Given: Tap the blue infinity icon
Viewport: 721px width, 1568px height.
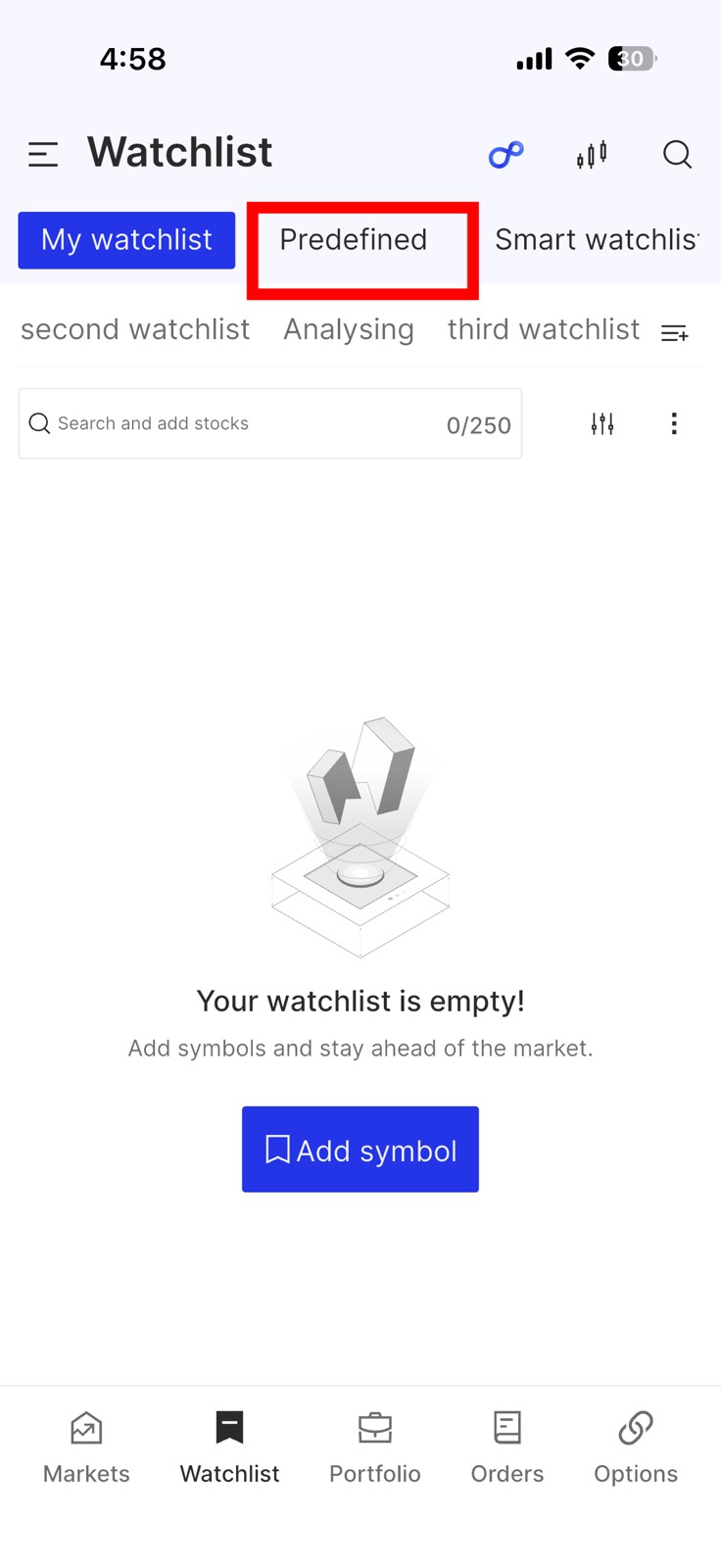Looking at the screenshot, I should coord(506,154).
